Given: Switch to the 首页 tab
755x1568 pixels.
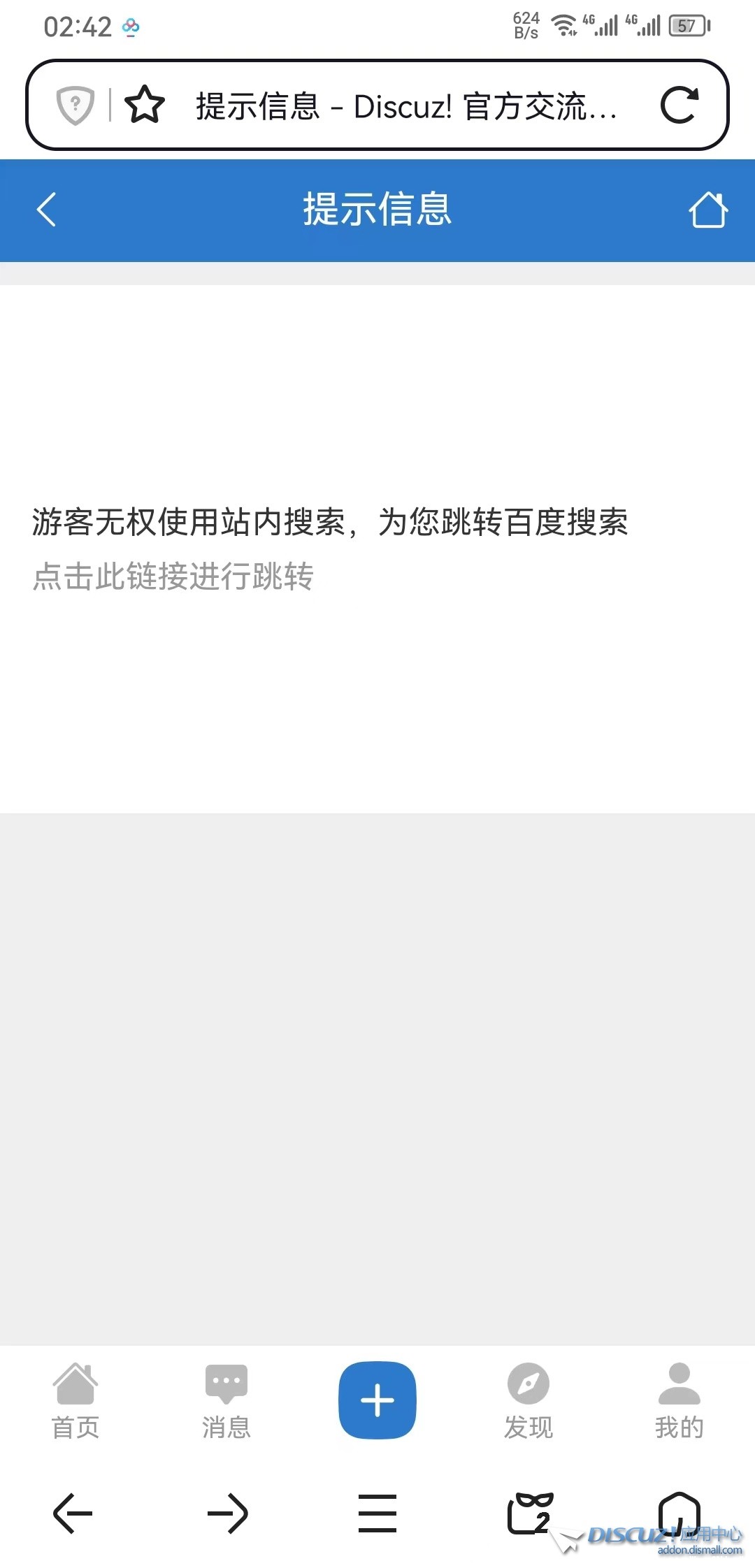Looking at the screenshot, I should click(x=75, y=1400).
